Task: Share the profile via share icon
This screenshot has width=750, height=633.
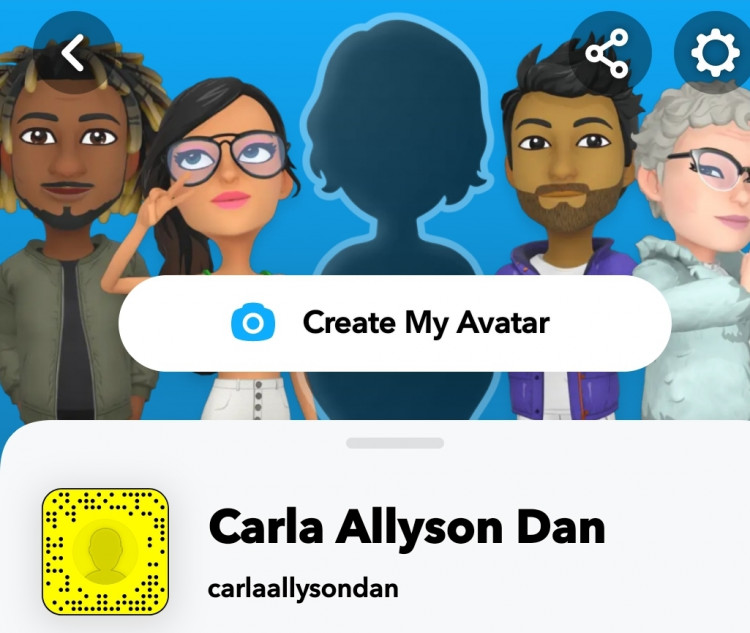Action: coord(609,52)
